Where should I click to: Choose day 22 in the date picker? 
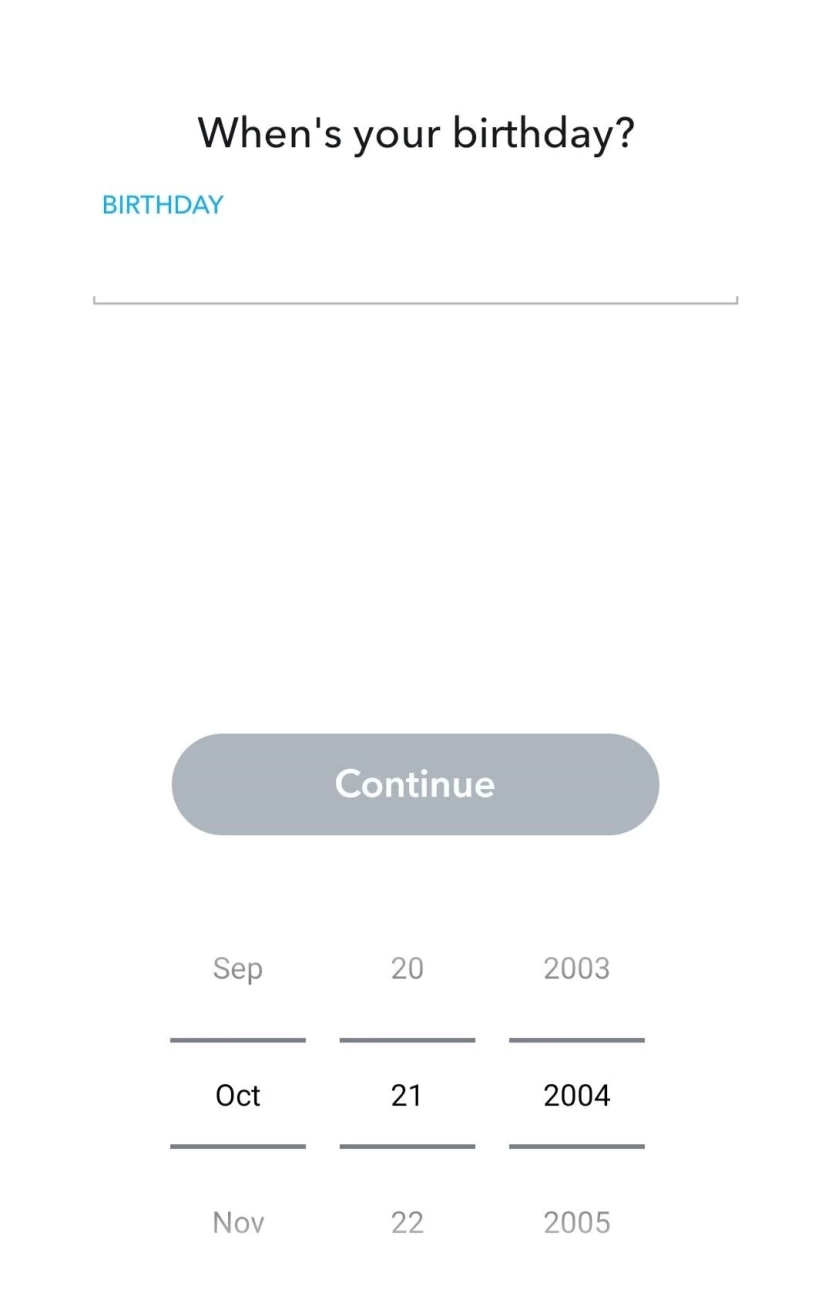407,1222
